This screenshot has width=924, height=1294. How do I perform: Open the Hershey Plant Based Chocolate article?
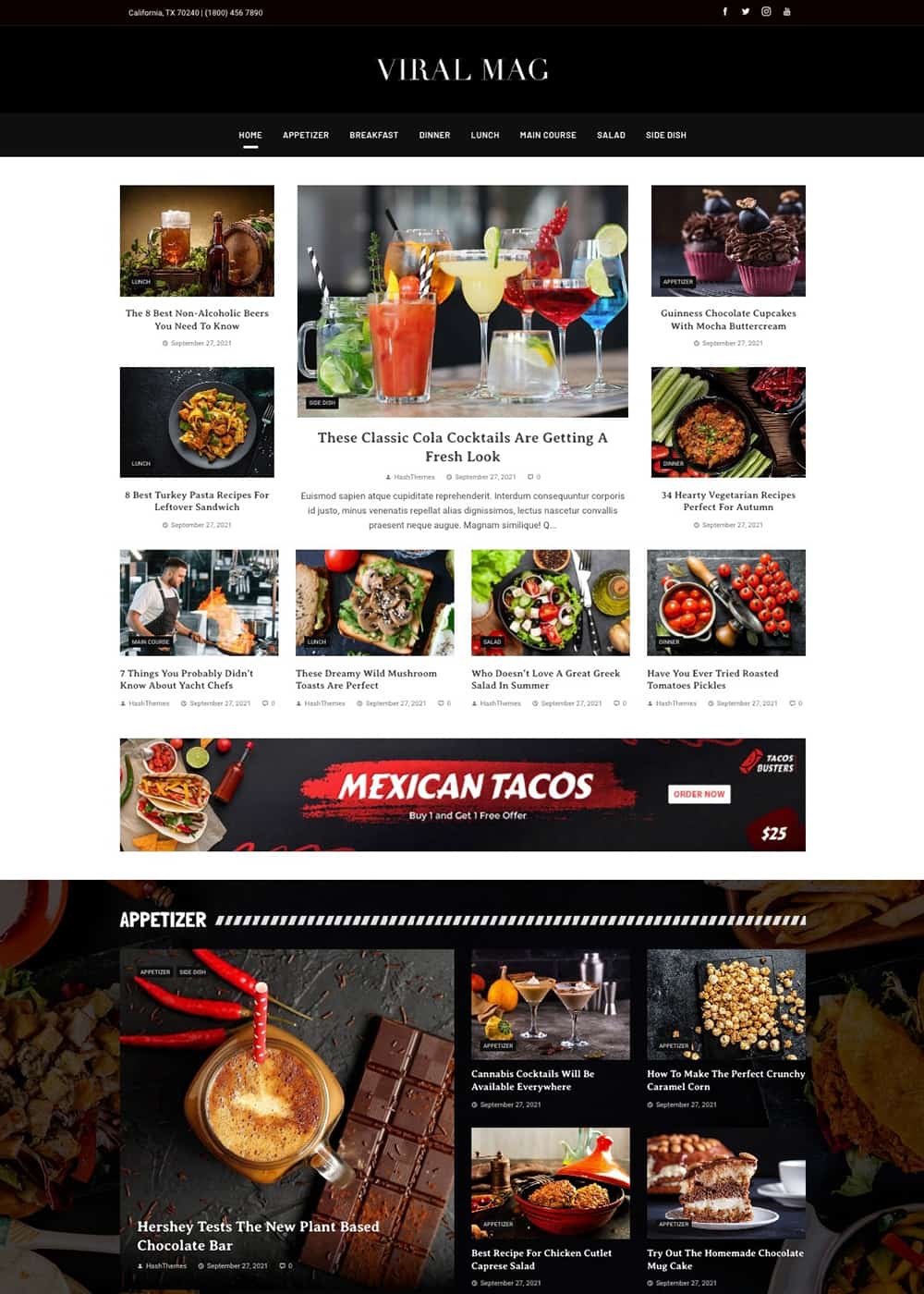click(x=258, y=1235)
